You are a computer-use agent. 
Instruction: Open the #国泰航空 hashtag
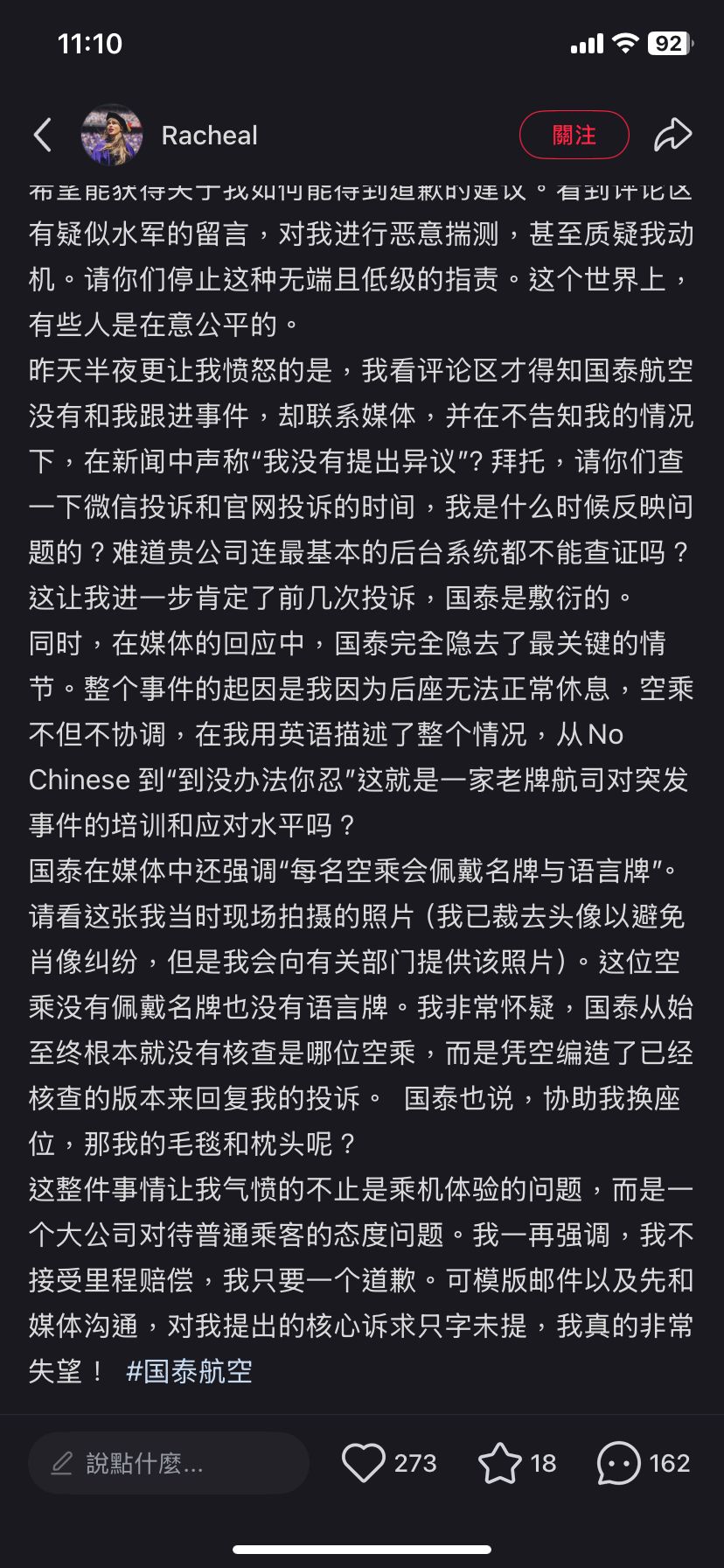coord(189,1370)
